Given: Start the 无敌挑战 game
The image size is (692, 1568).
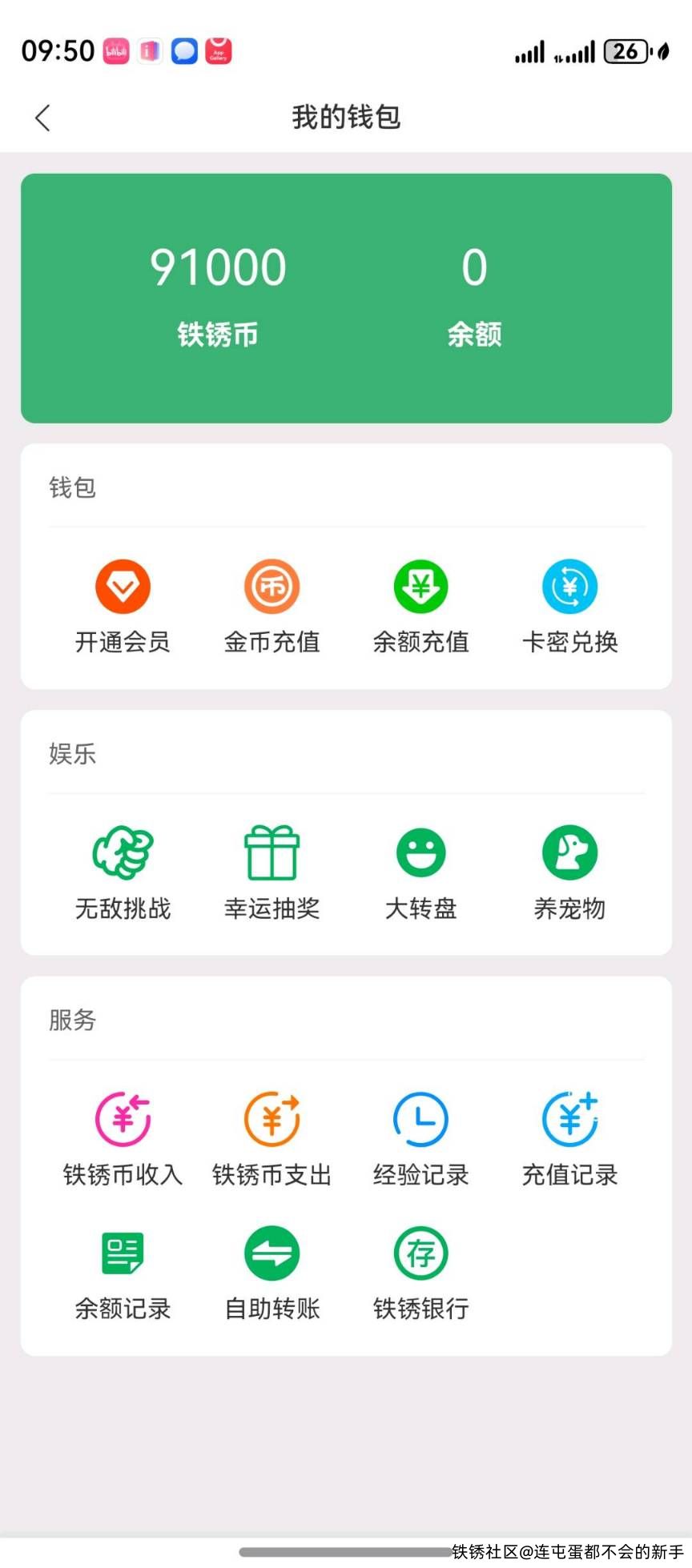Looking at the screenshot, I should coord(123,872).
